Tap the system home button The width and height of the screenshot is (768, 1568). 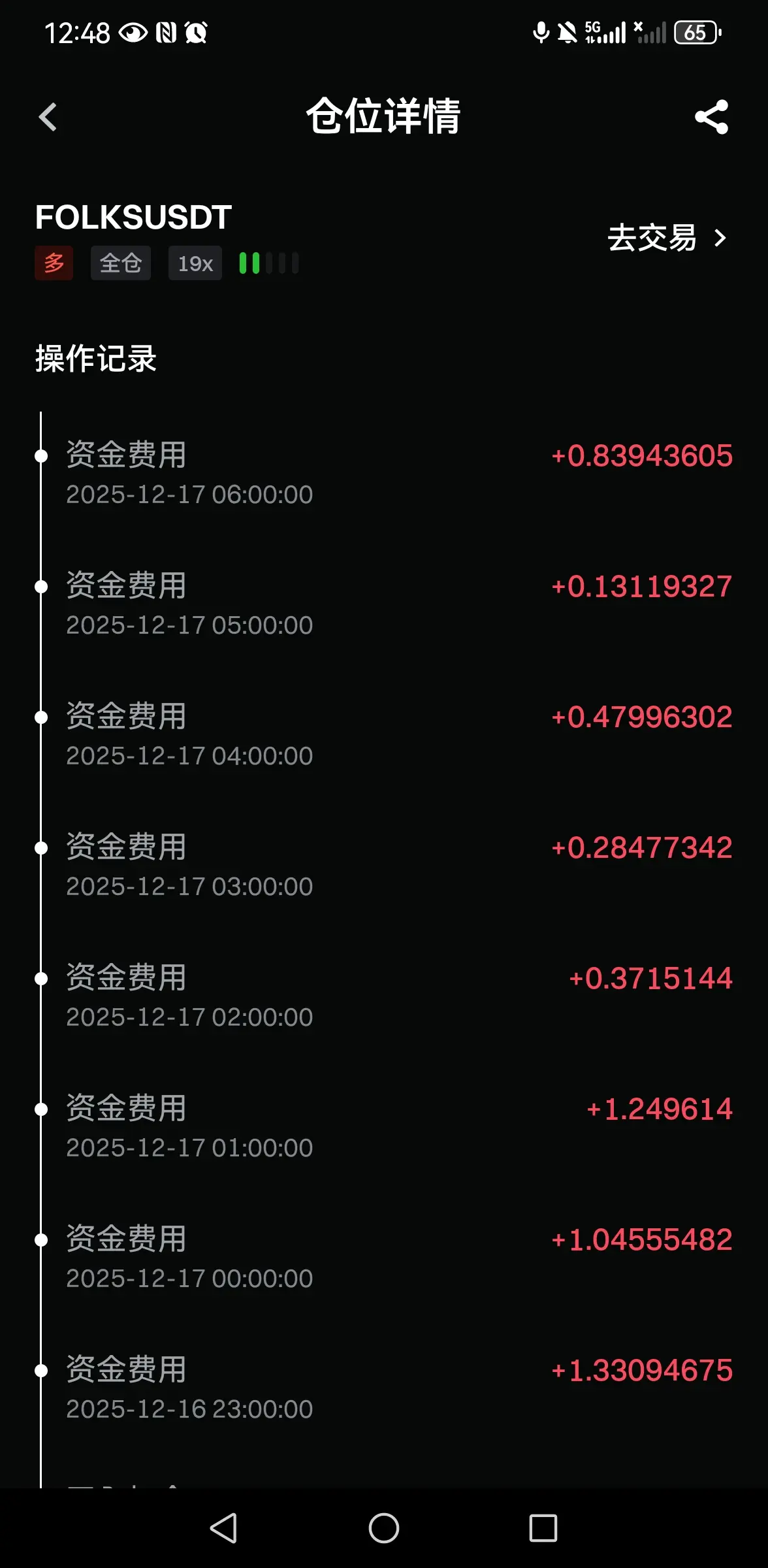point(384,1528)
